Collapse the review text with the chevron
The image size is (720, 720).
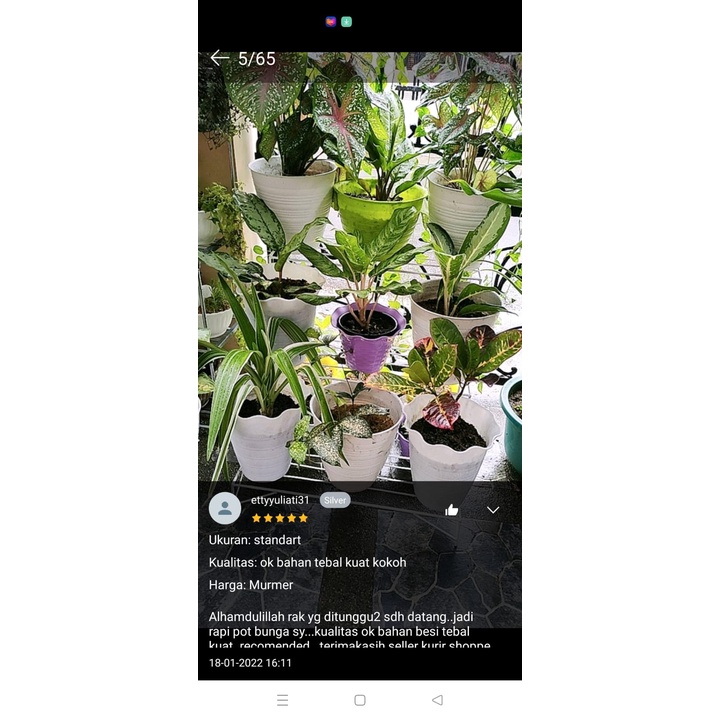[493, 510]
